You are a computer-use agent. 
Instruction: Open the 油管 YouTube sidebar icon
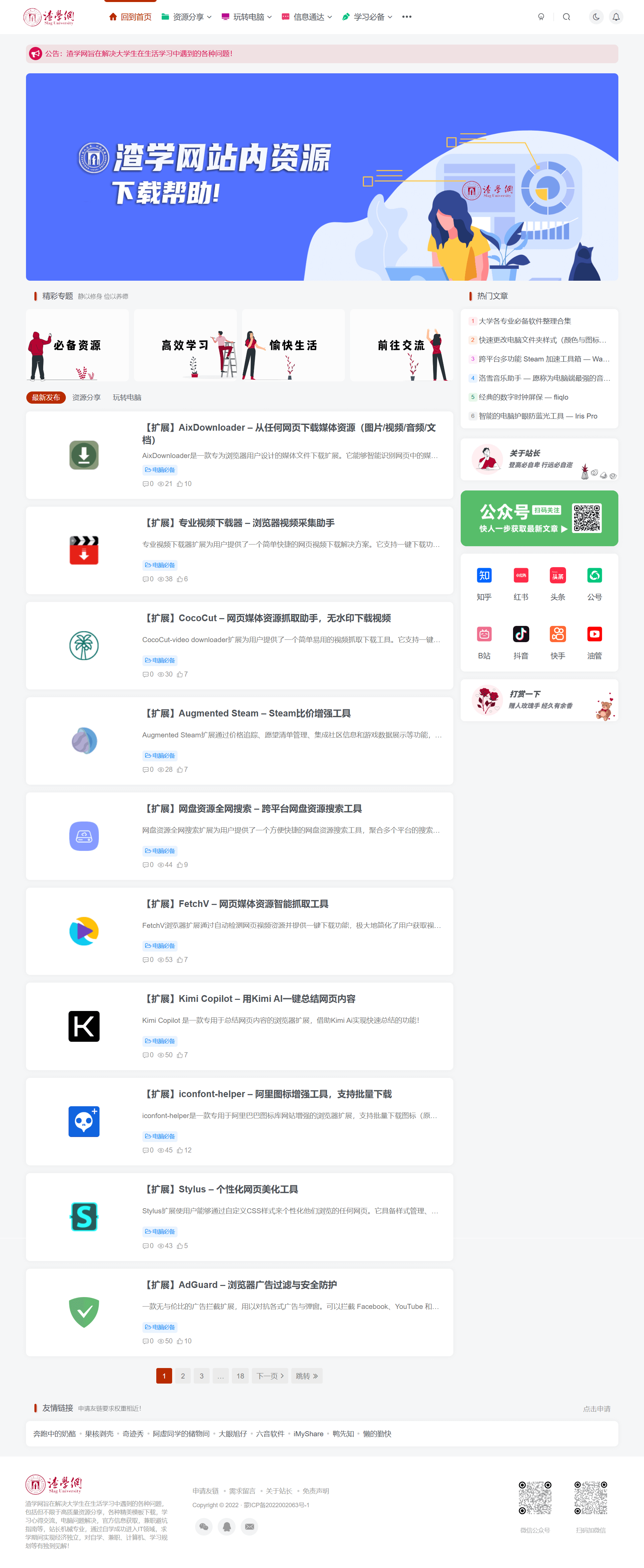[x=594, y=634]
